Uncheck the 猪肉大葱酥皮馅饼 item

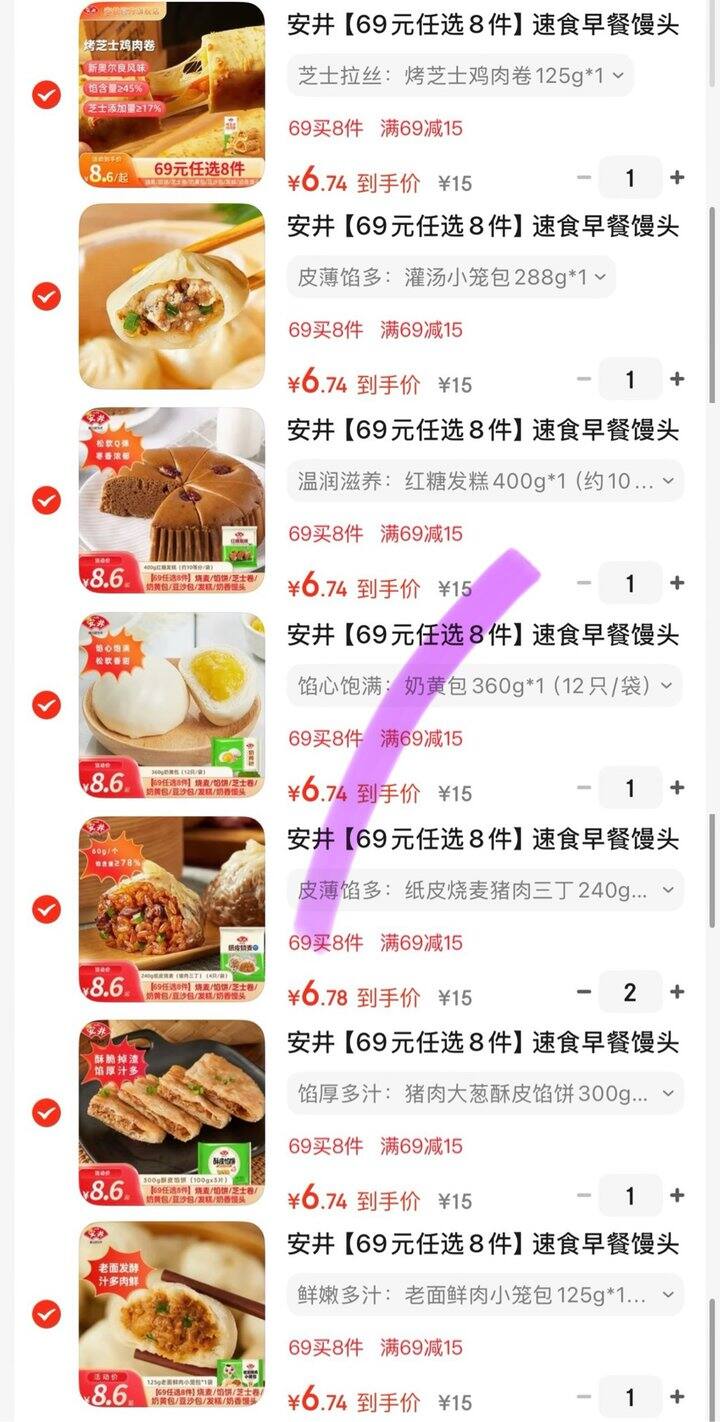(46, 1112)
